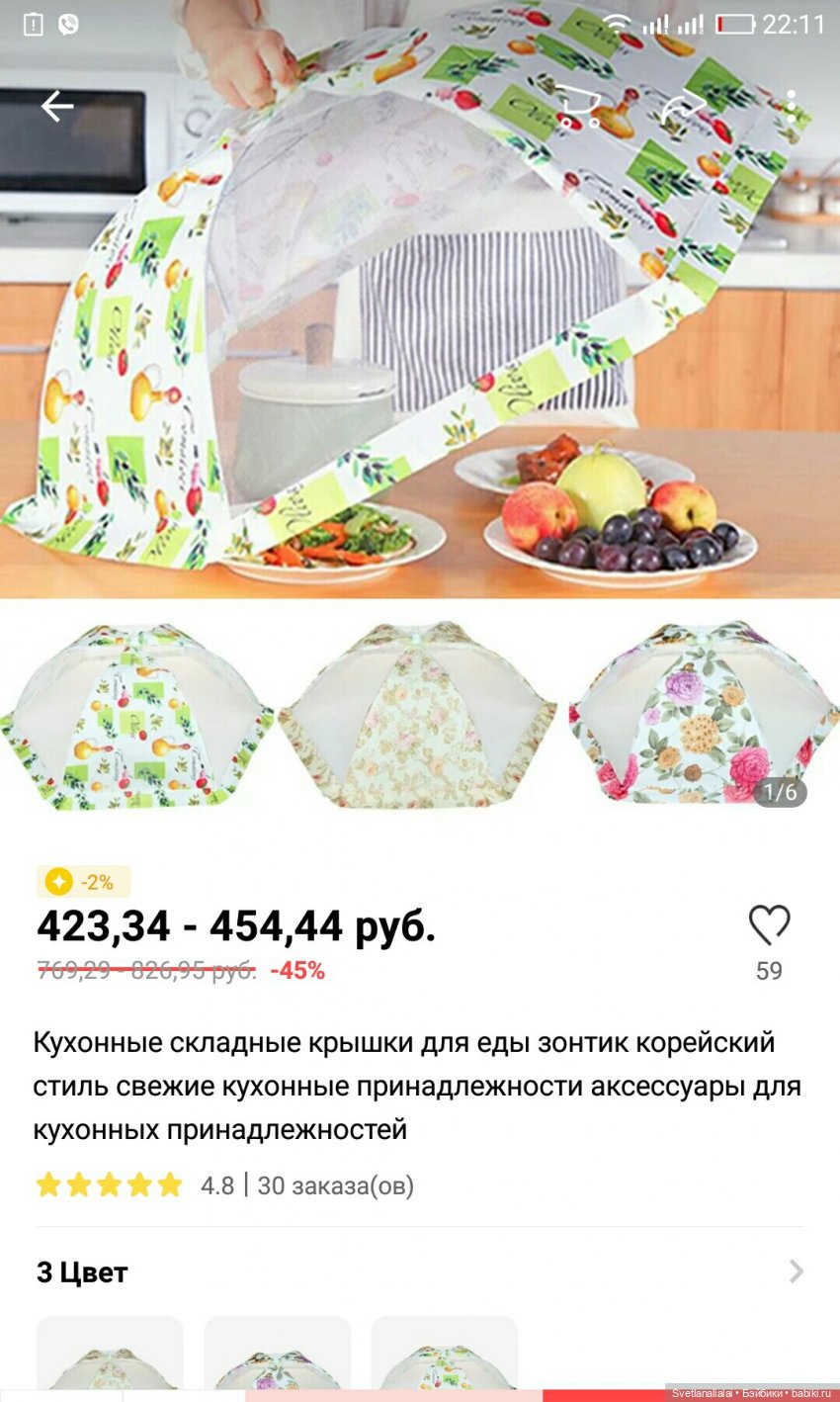Open the shopping cart
840x1402 pixels.
click(x=577, y=107)
